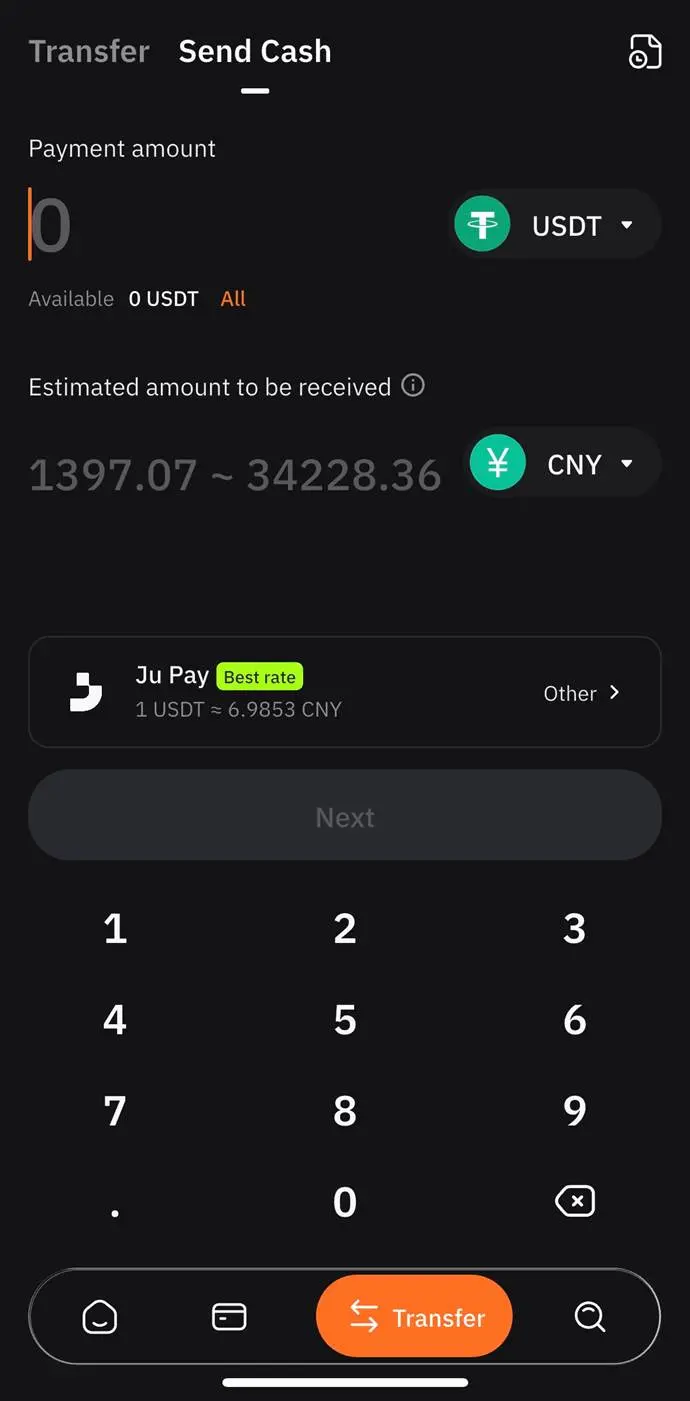Enter digit 0 on the keypad
Image resolution: width=690 pixels, height=1401 pixels.
click(x=345, y=1202)
